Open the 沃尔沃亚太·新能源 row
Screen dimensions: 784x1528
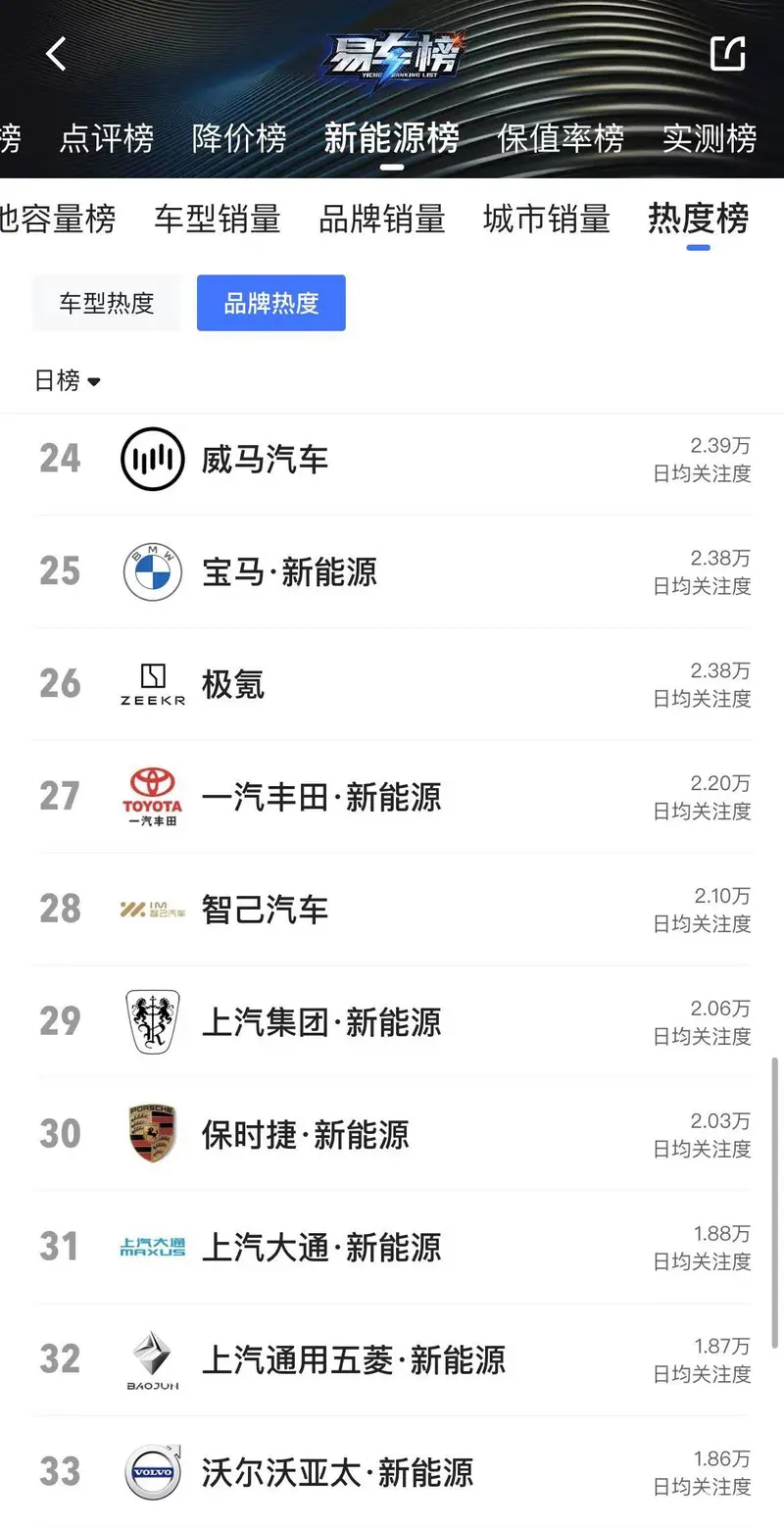click(337, 1473)
